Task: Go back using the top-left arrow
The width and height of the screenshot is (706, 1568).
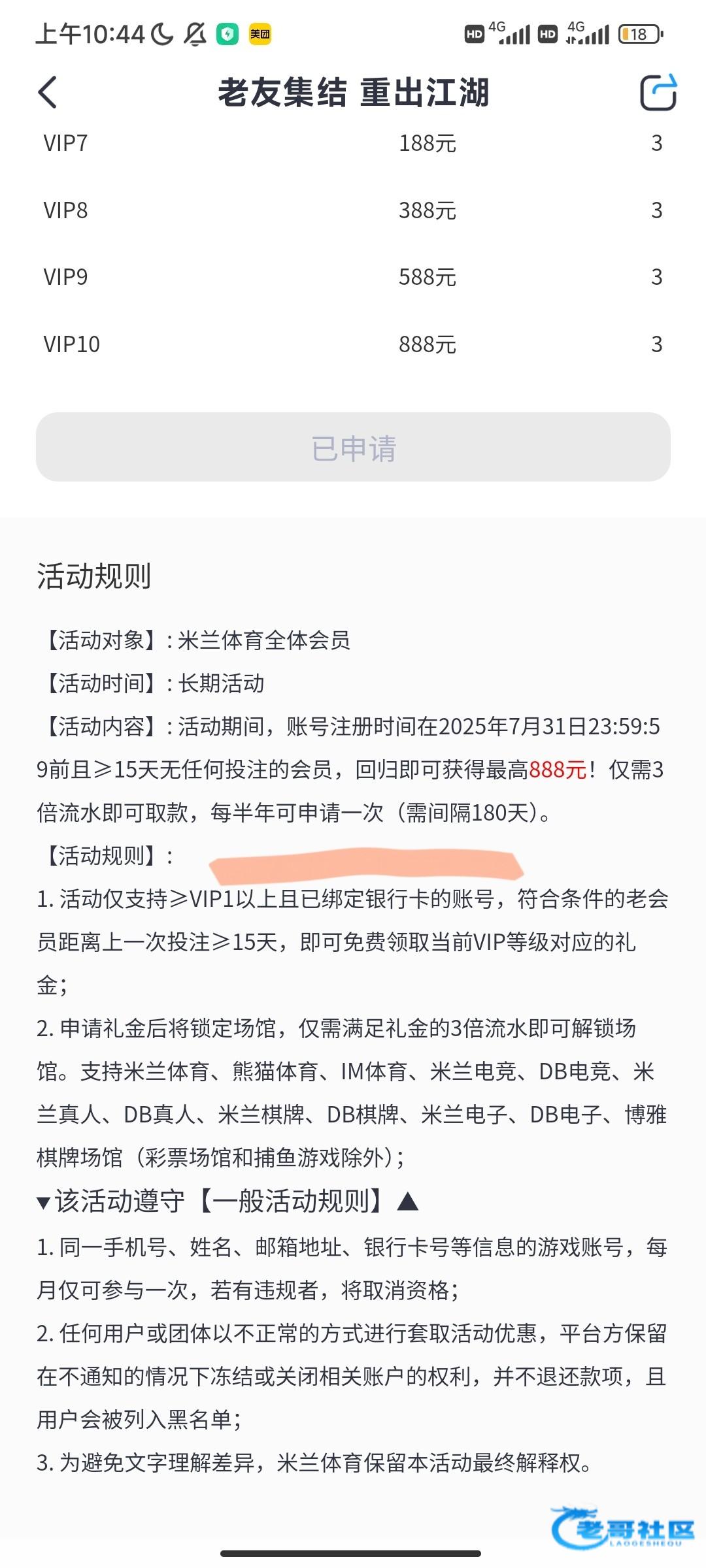Action: coord(48,92)
